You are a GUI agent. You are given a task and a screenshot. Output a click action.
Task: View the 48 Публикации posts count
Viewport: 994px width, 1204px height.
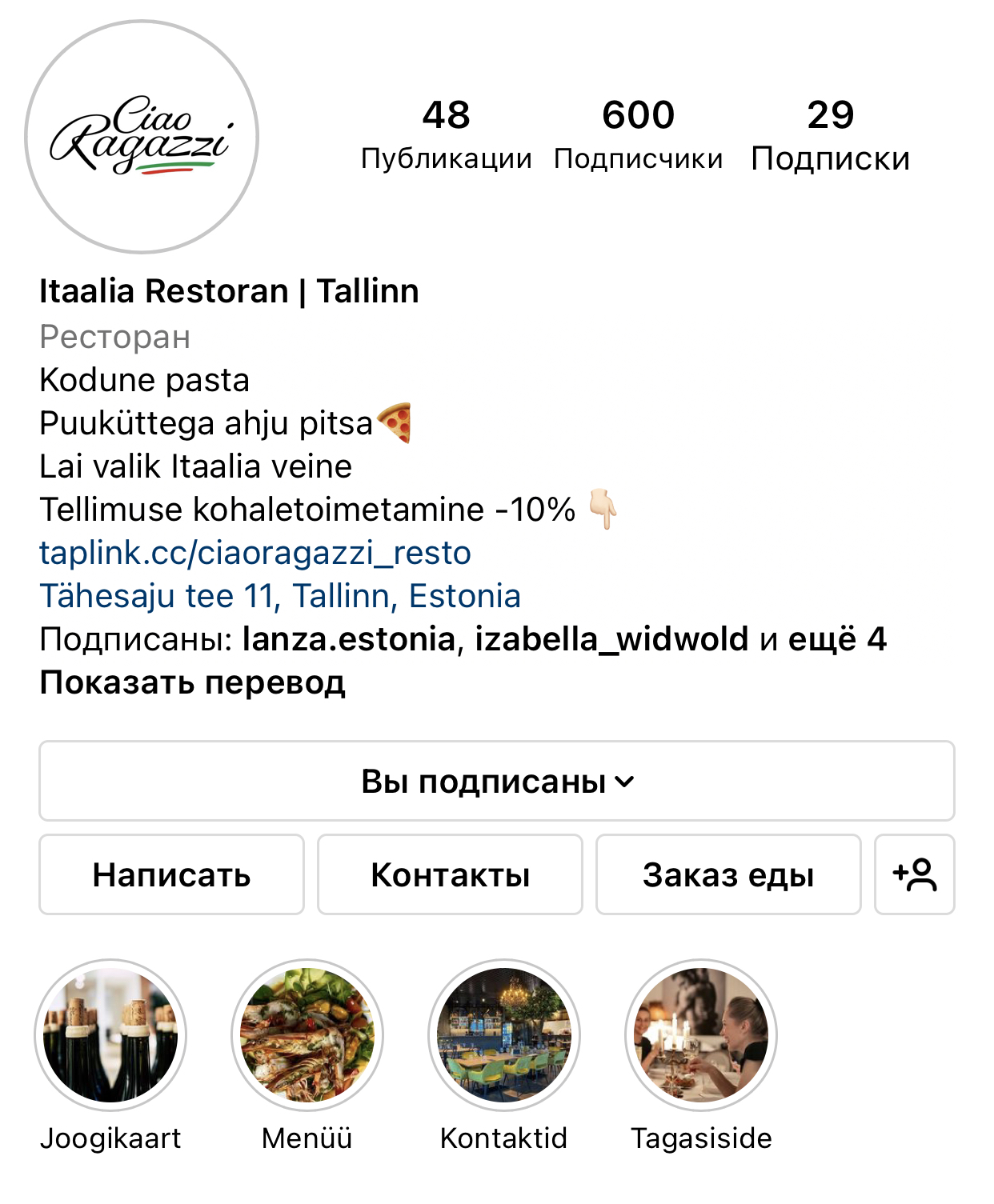click(x=446, y=134)
